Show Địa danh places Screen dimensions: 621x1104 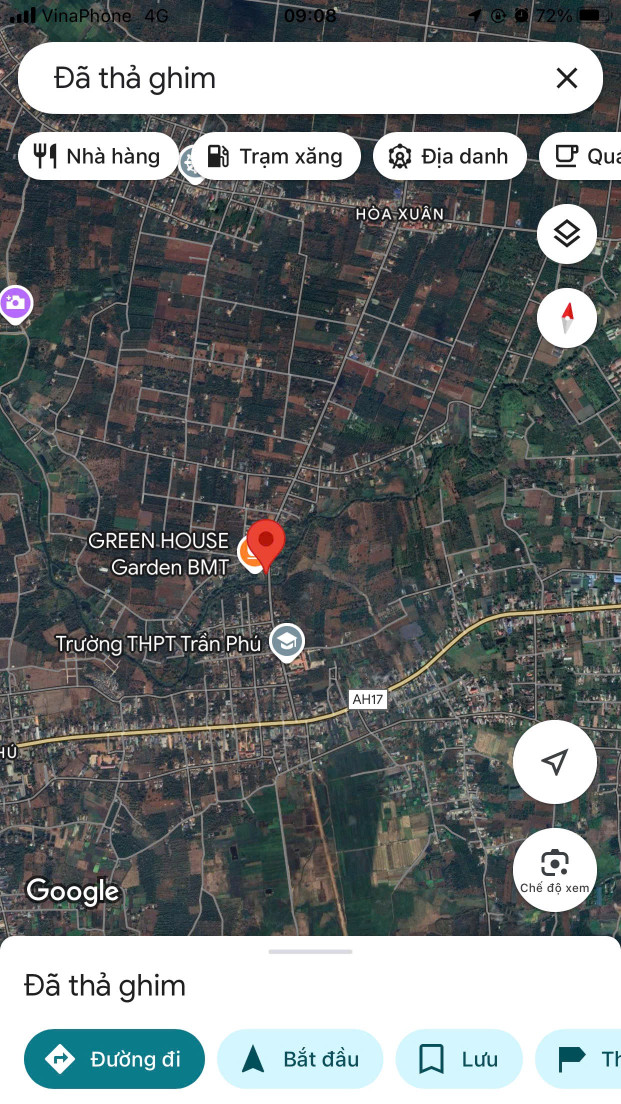click(x=449, y=156)
